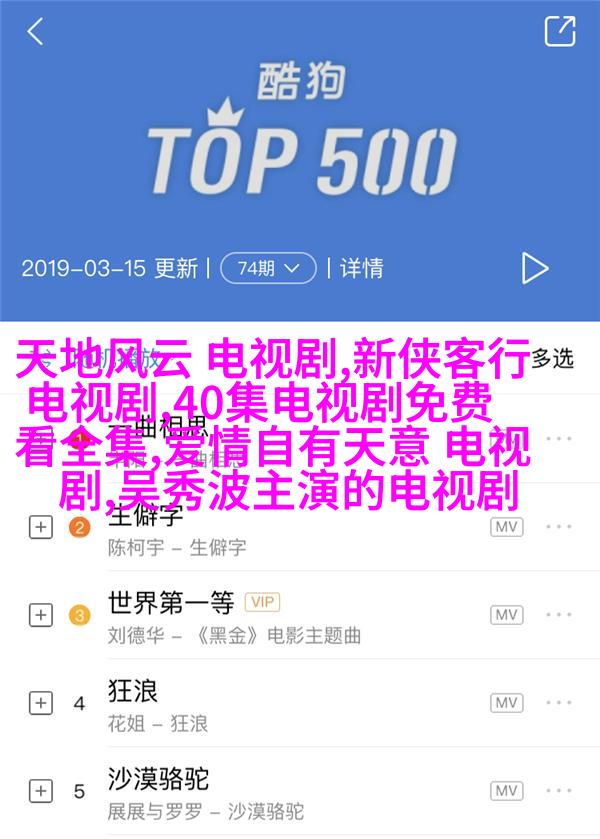Viewport: 600px width, 839px height.
Task: Open the 74期 issue dropdown
Action: [268, 268]
